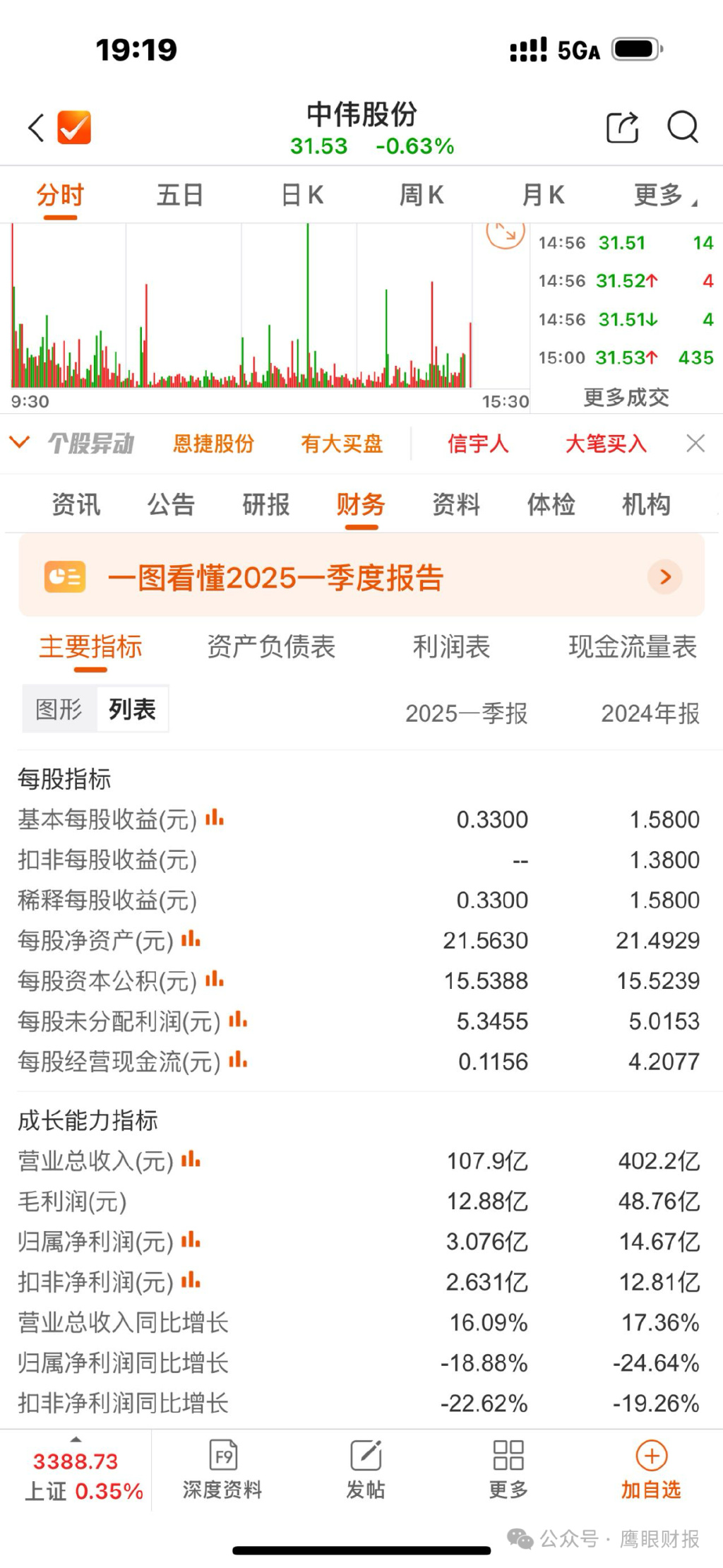The width and height of the screenshot is (723, 1568).
Task: Select the 利润表 sub-tab
Action: (451, 646)
